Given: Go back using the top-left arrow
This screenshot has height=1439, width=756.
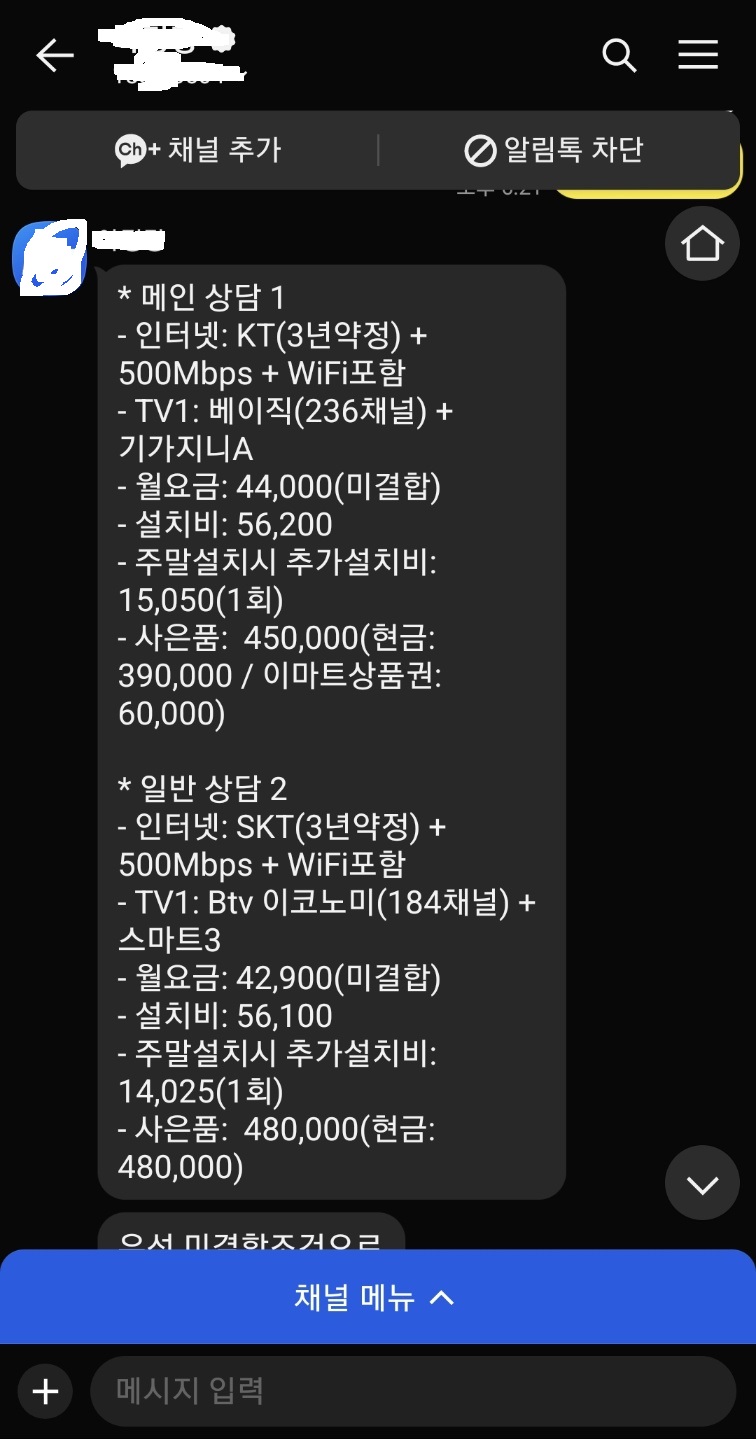Looking at the screenshot, I should point(55,56).
